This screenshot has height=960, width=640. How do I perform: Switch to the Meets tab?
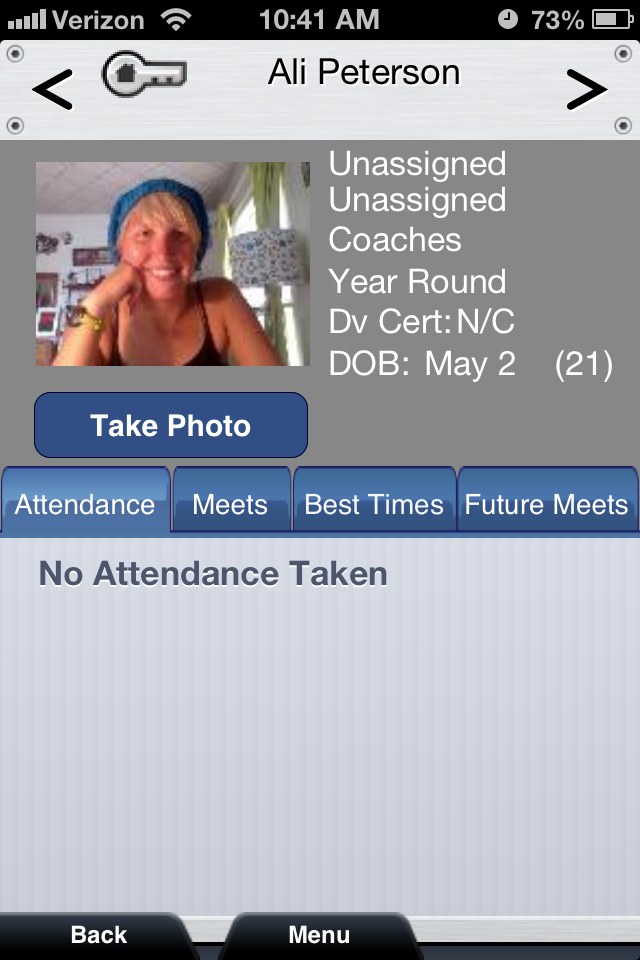pos(230,503)
